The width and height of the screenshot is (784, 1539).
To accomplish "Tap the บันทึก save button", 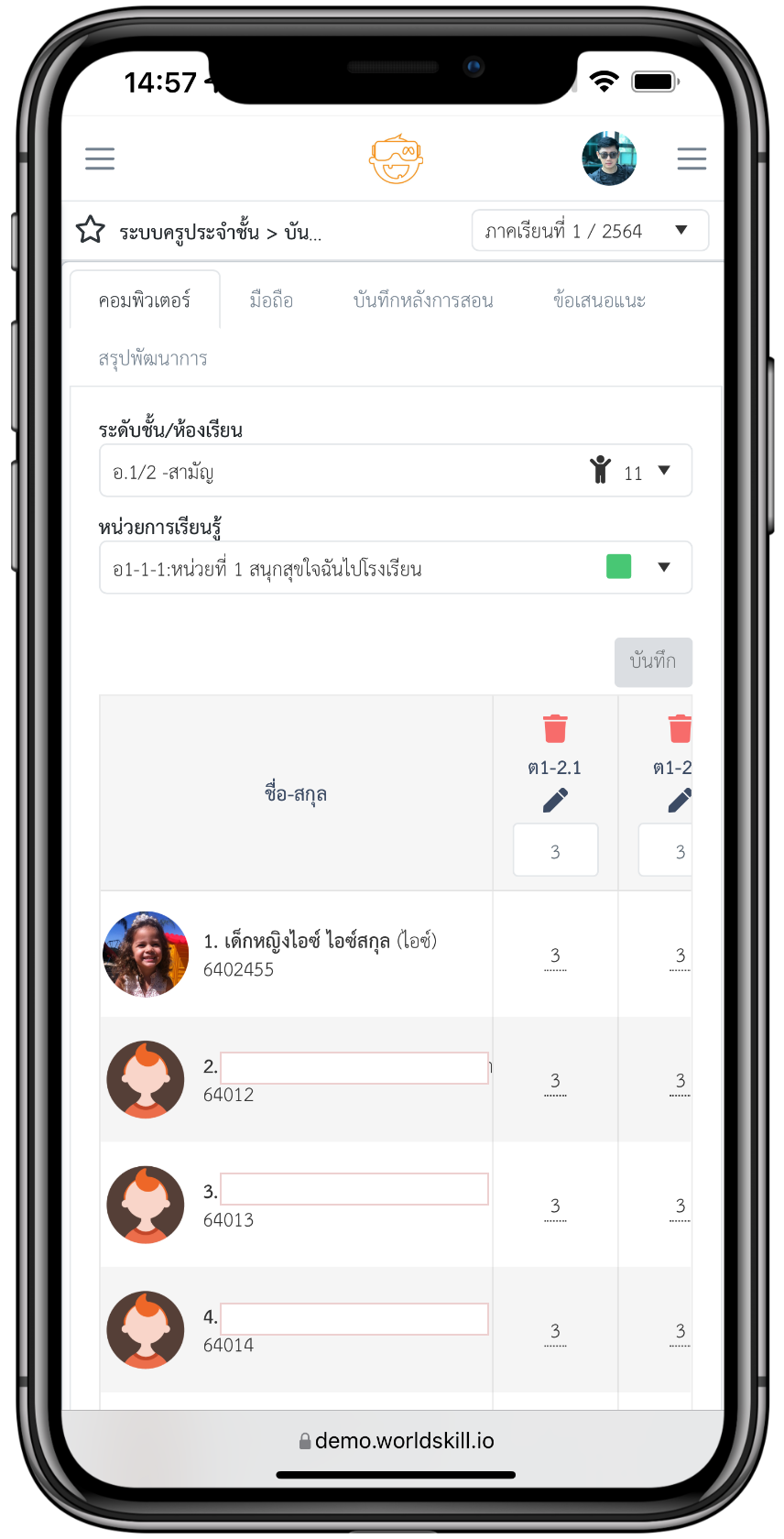I will (652, 661).
